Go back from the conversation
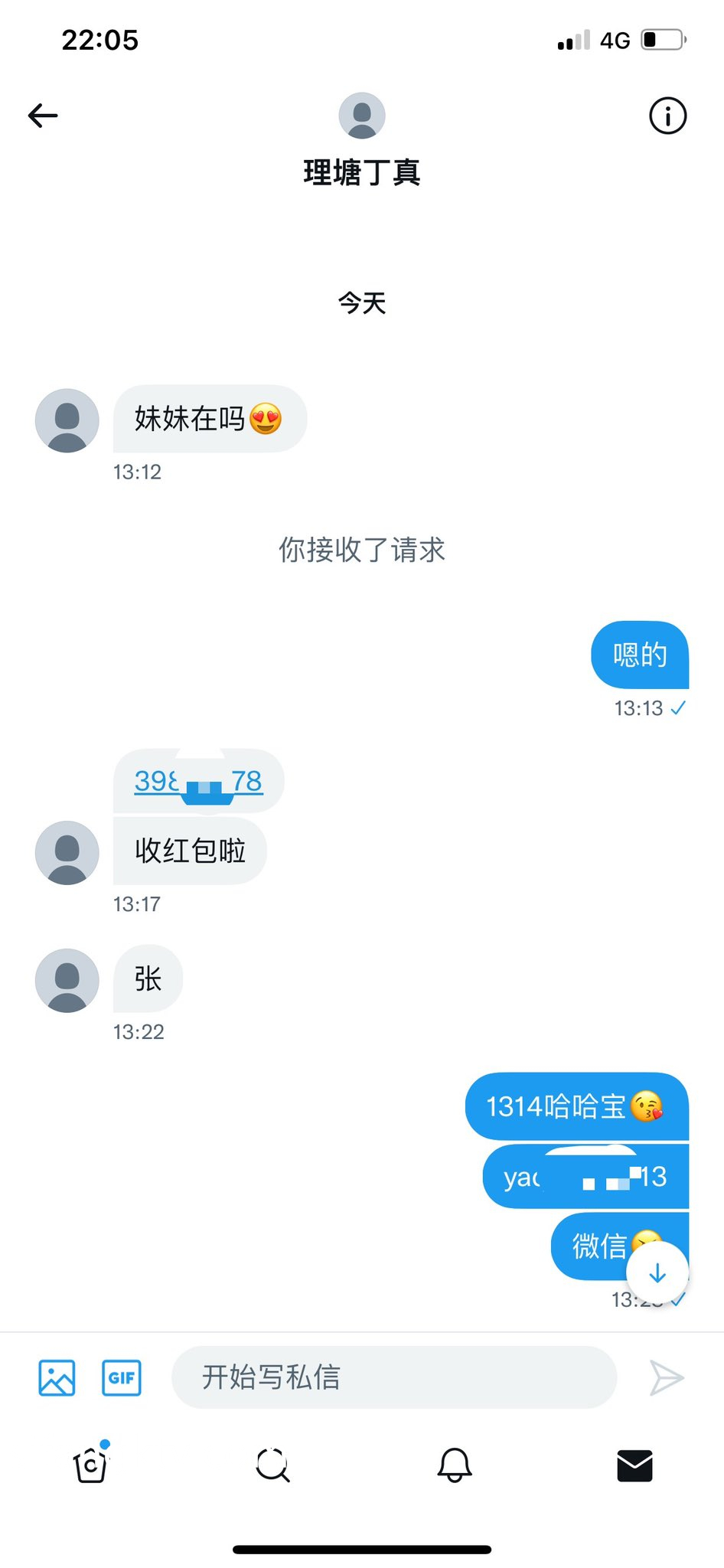This screenshot has width=724, height=1568. click(43, 116)
